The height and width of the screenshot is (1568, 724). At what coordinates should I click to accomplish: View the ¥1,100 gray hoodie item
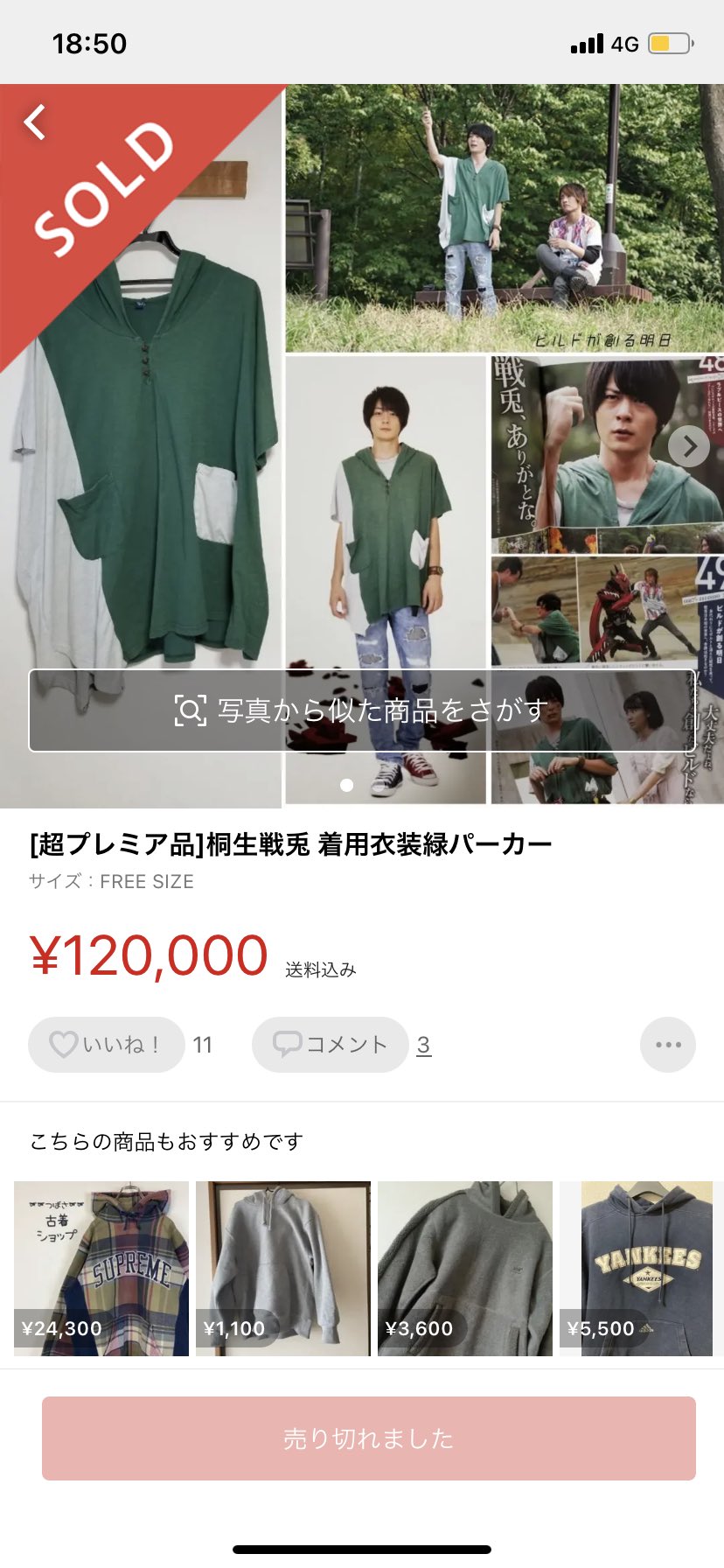tap(283, 1269)
